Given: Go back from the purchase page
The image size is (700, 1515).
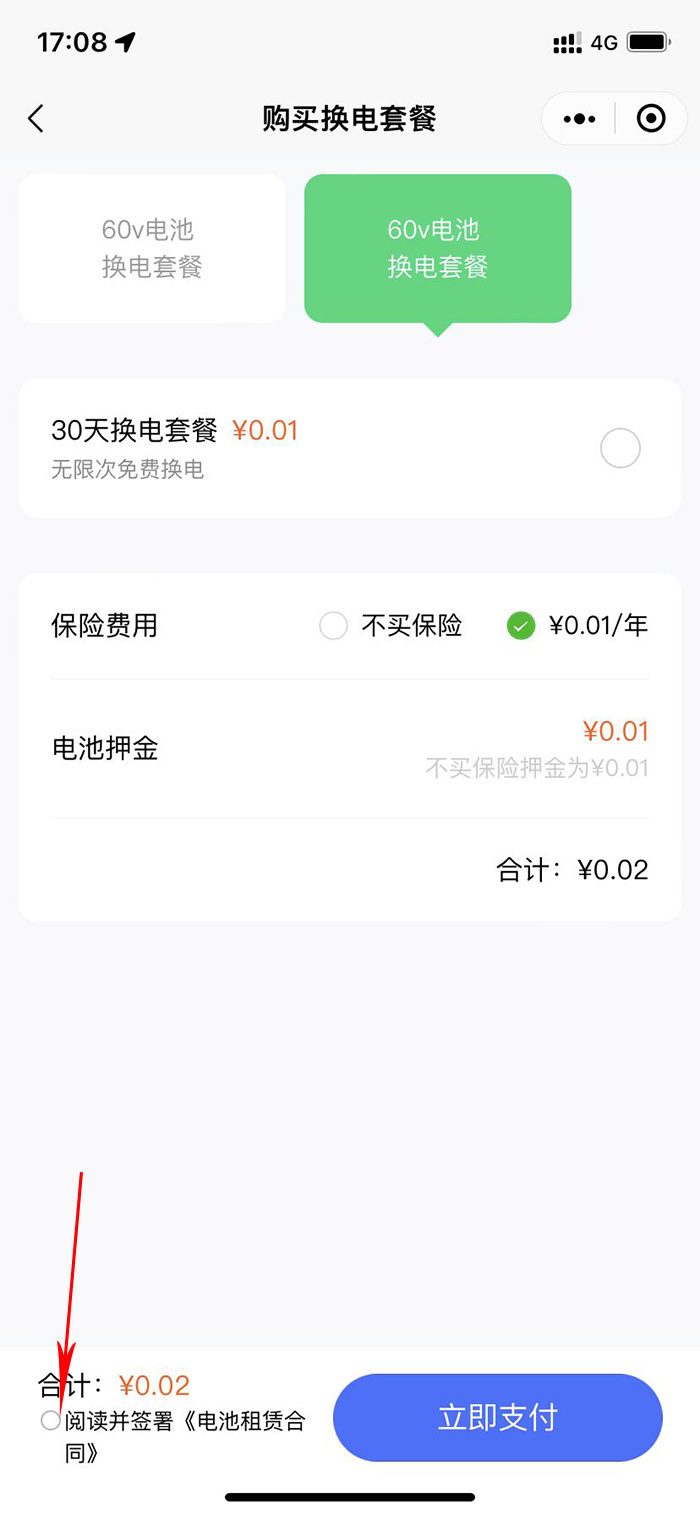Looking at the screenshot, I should [36, 119].
